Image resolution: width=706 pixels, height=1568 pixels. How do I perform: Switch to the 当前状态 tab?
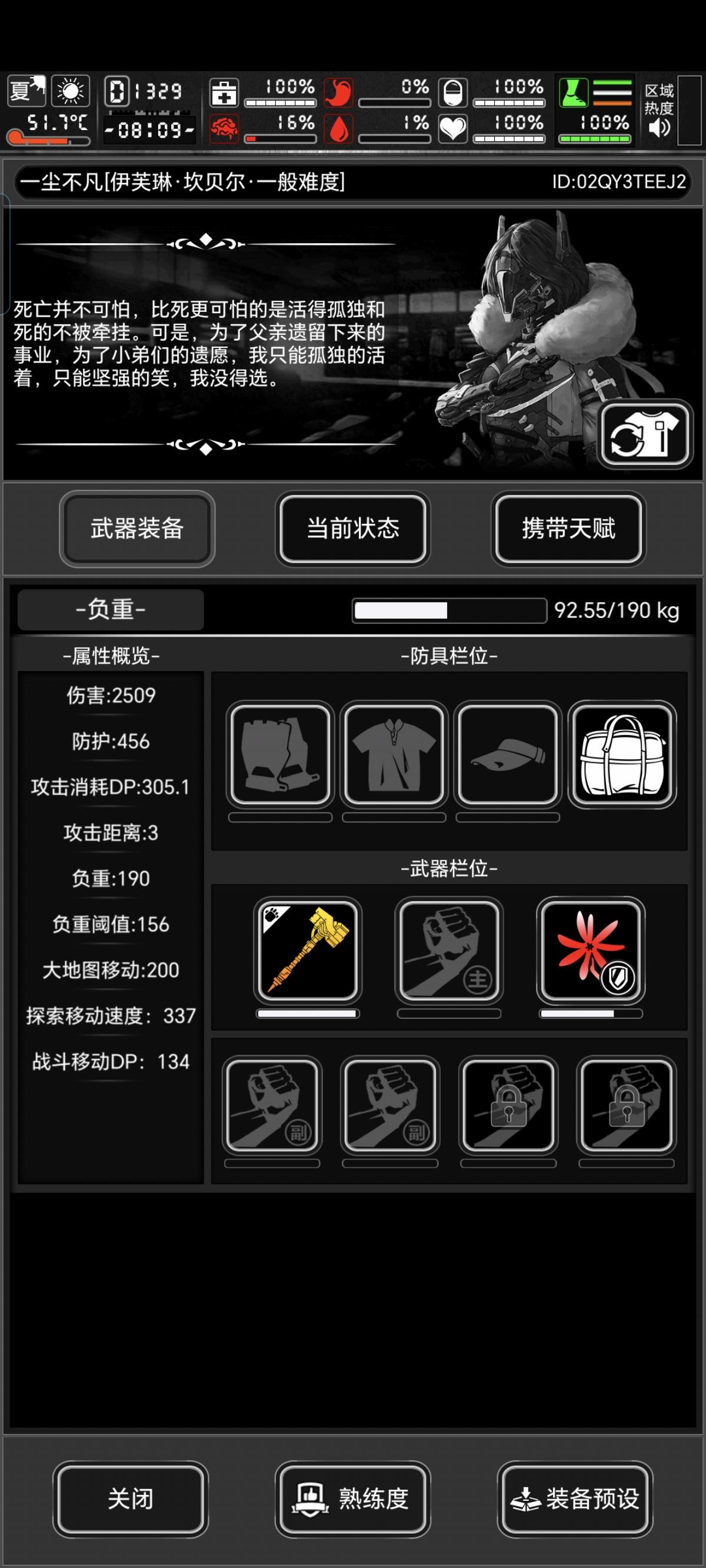pyautogui.click(x=353, y=529)
